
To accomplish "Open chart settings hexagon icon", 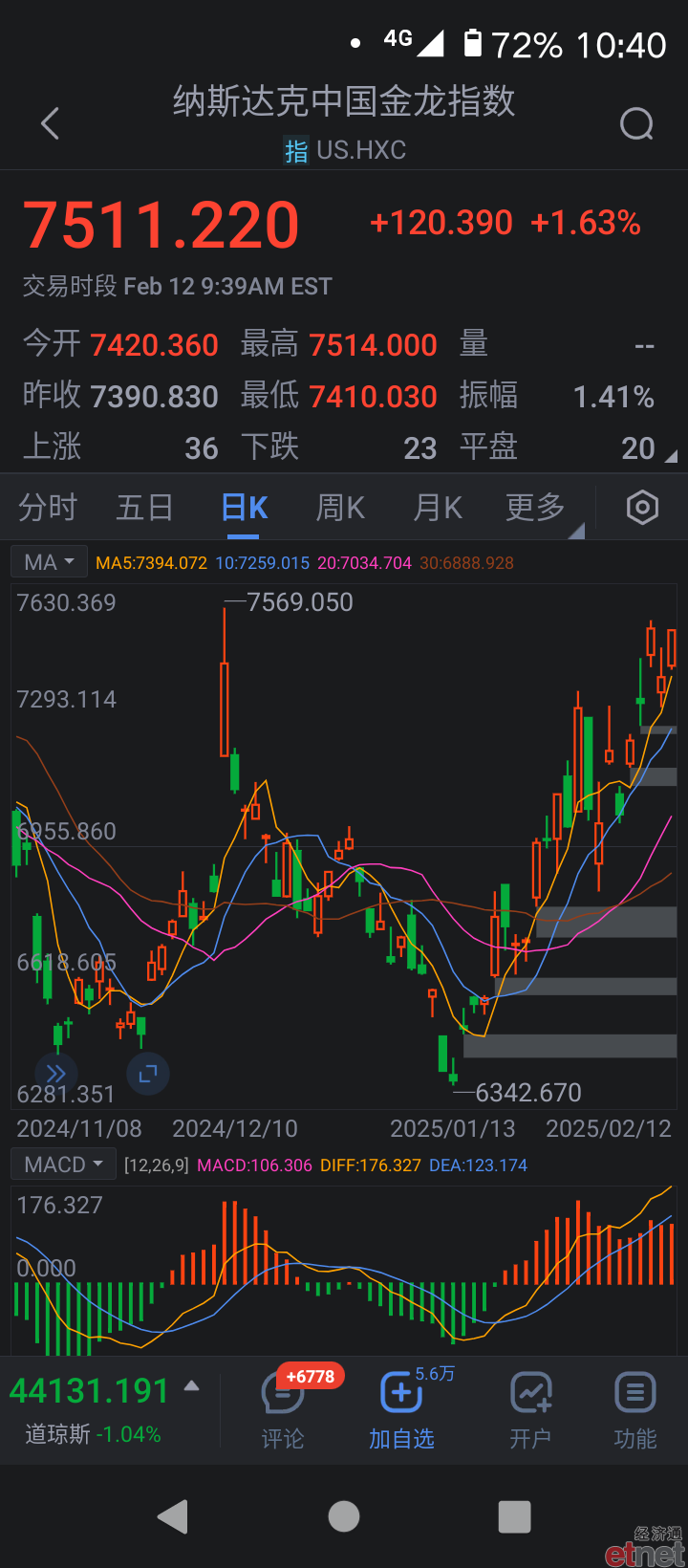I will tap(642, 508).
